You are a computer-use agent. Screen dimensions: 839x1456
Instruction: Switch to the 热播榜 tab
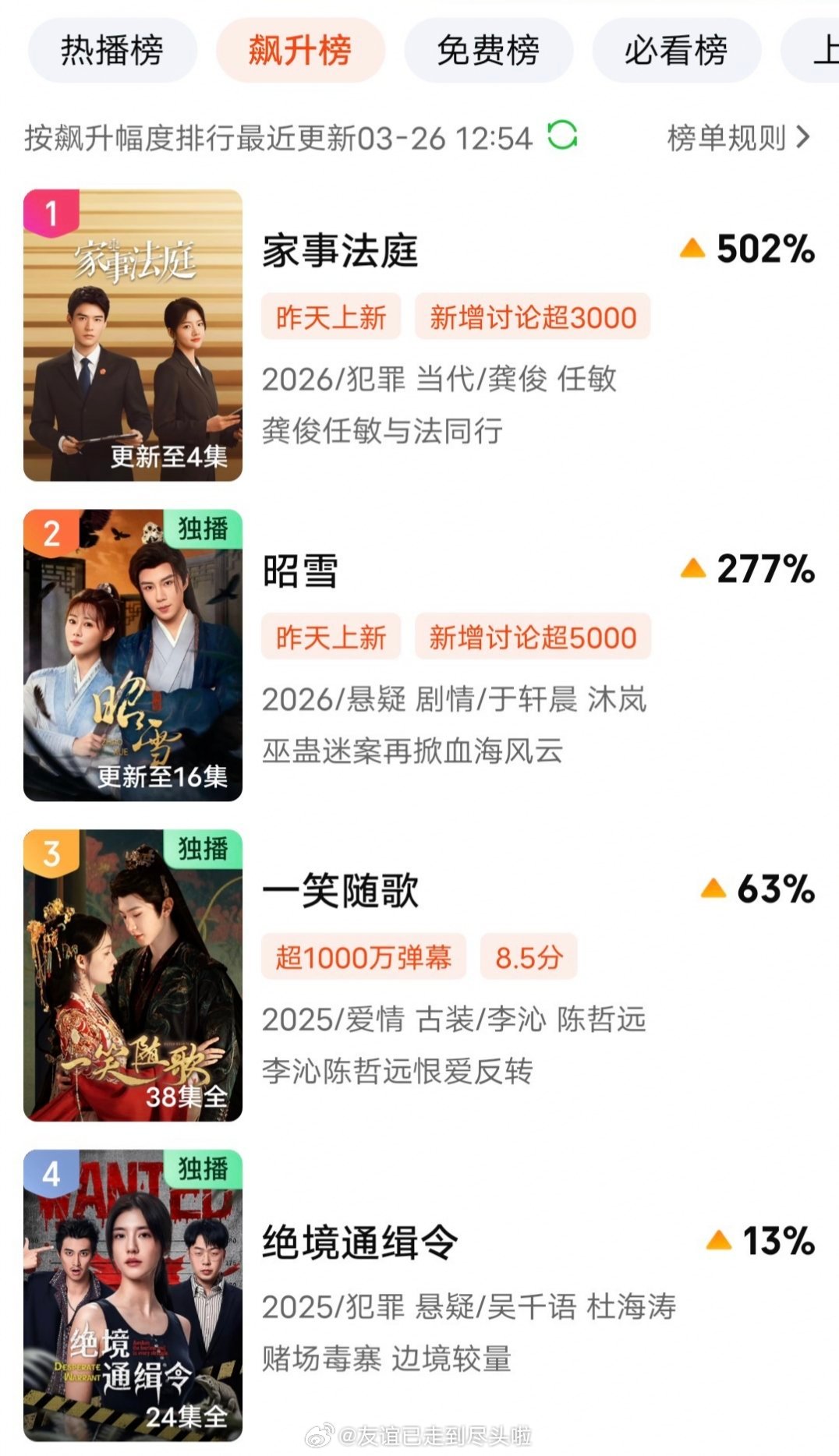(111, 49)
